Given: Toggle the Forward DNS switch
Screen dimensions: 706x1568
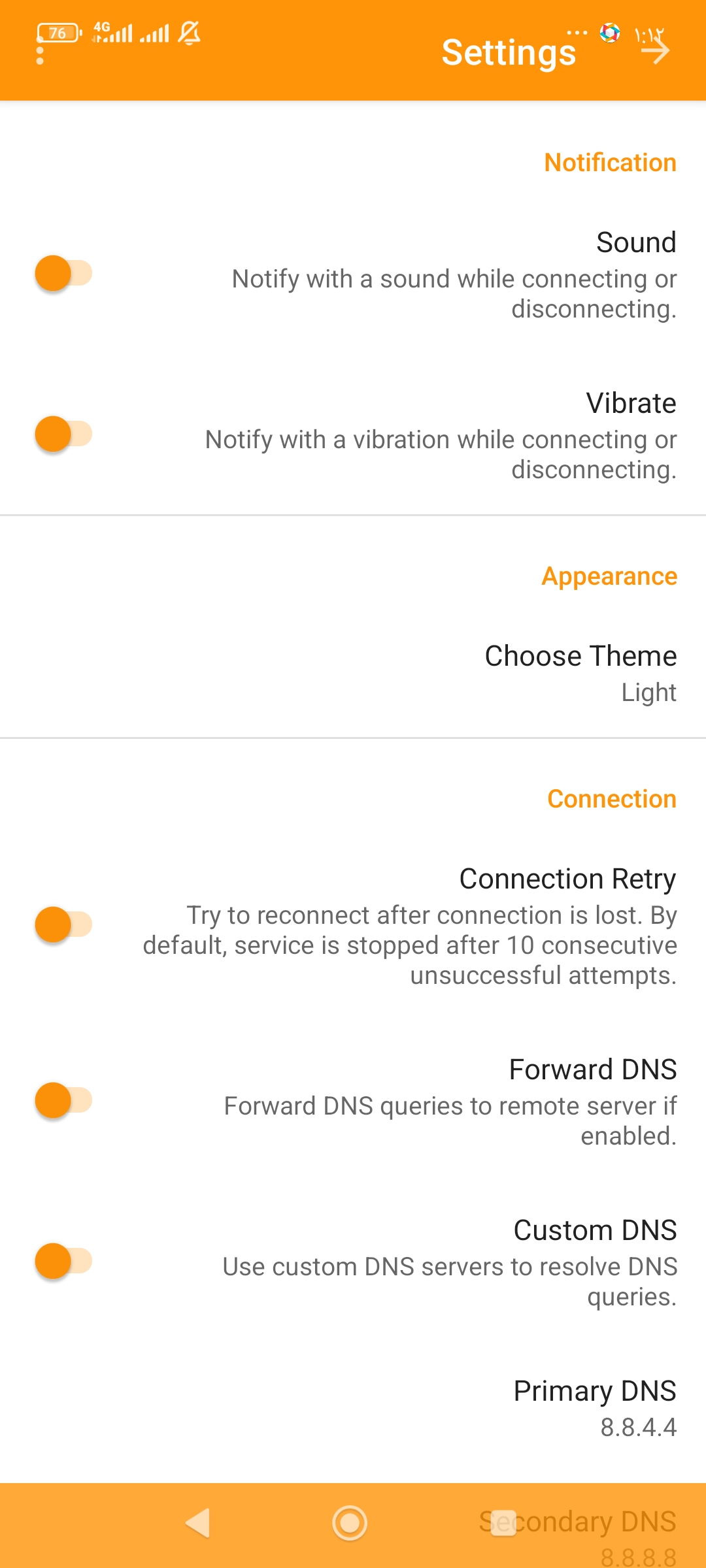Looking at the screenshot, I should tap(63, 1100).
